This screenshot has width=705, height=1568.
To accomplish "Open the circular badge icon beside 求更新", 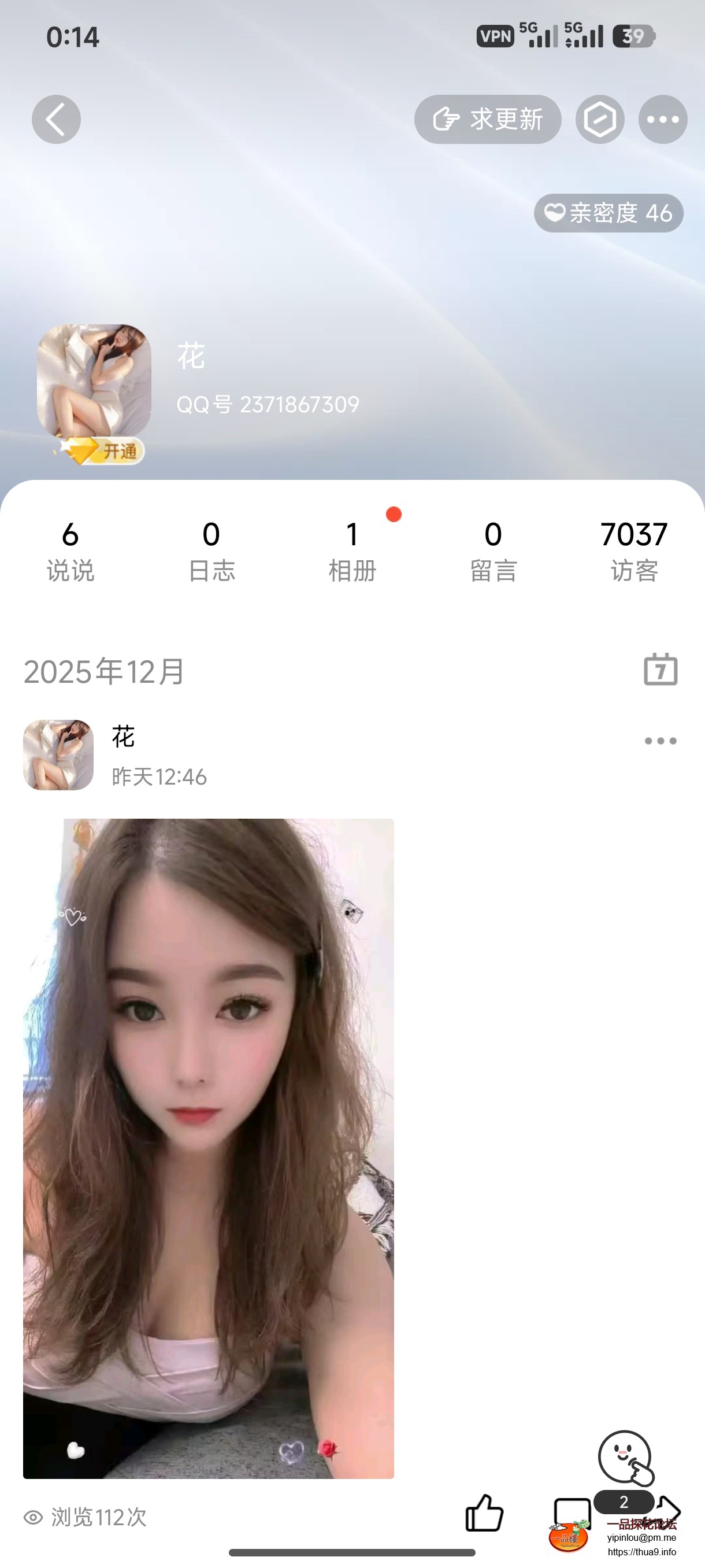I will [600, 119].
